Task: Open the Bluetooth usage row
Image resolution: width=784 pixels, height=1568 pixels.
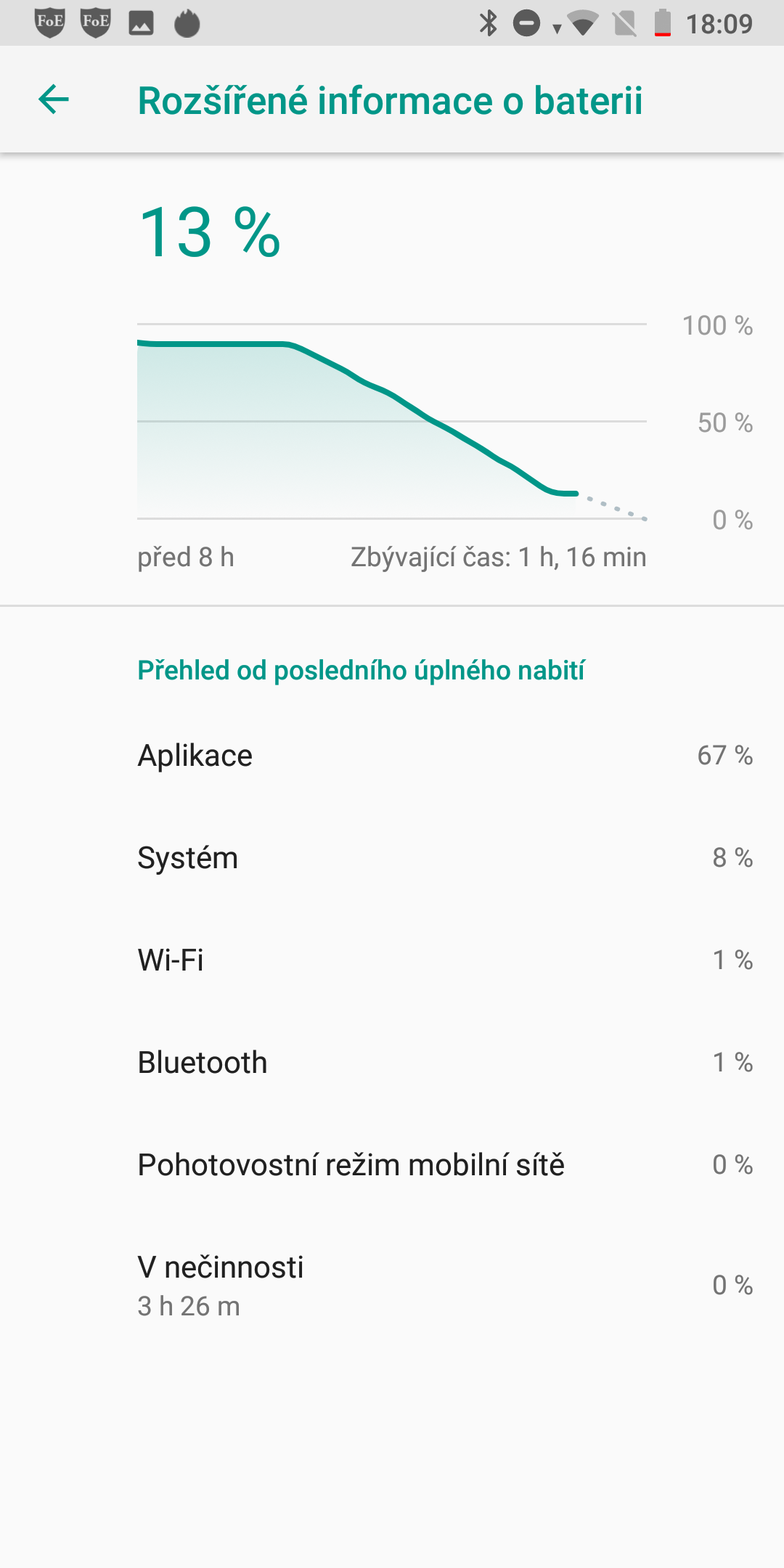Action: point(392,1063)
